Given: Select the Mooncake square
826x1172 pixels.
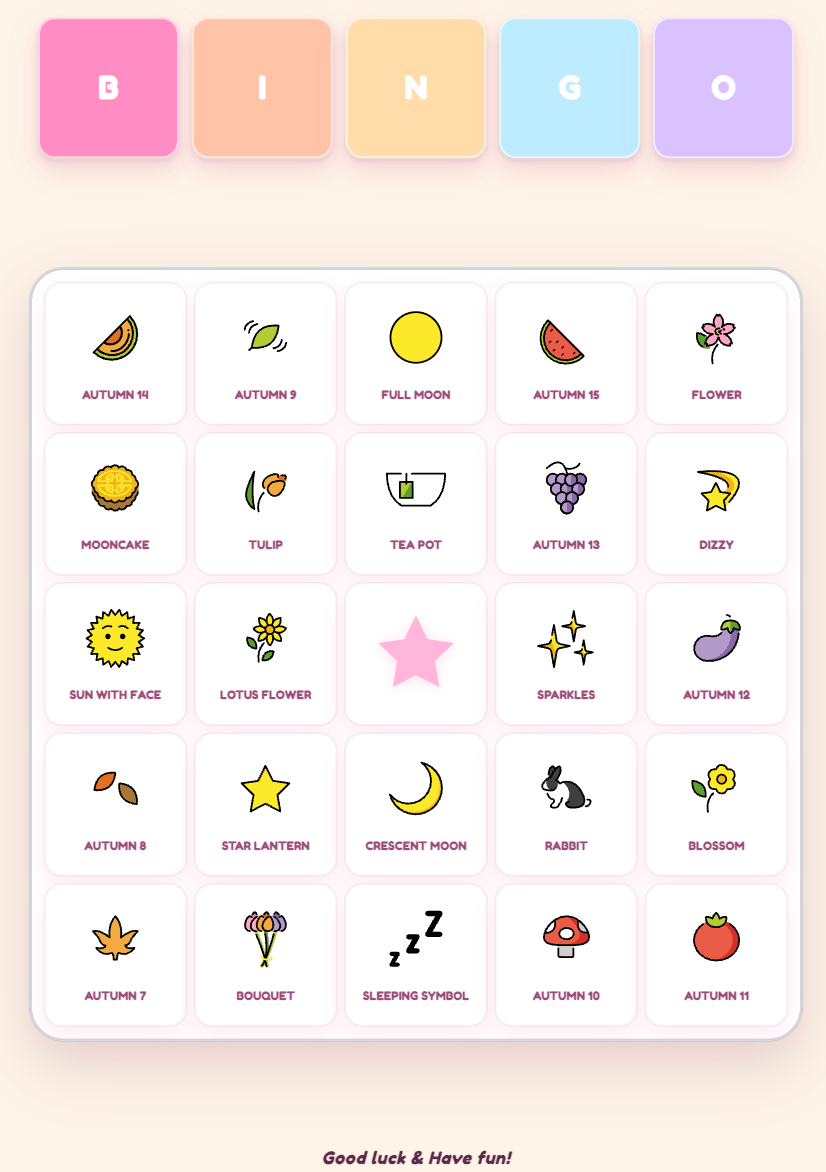Looking at the screenshot, I should [x=115, y=503].
